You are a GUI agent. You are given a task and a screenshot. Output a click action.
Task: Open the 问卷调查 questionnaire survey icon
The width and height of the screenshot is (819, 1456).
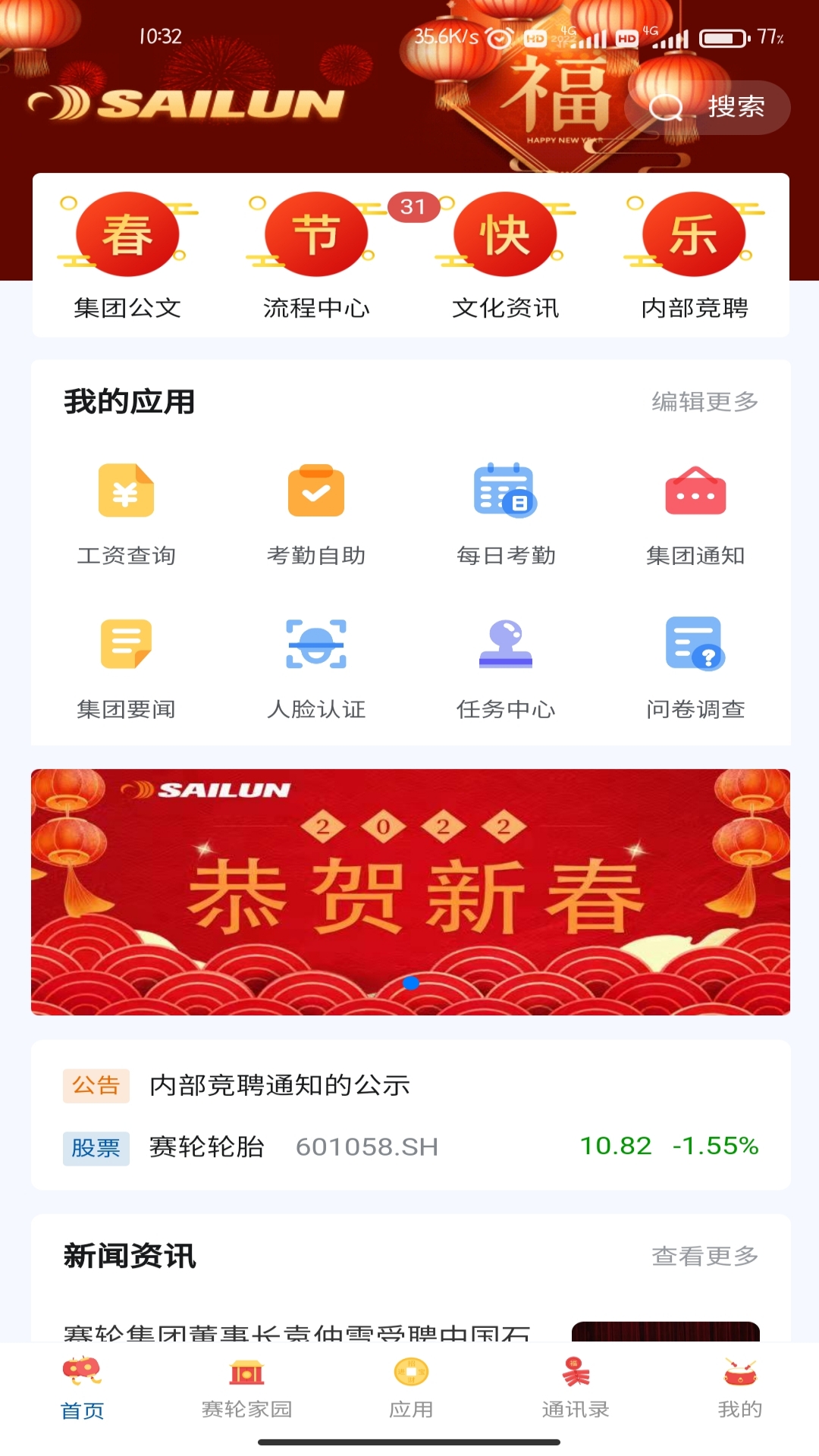(x=695, y=667)
